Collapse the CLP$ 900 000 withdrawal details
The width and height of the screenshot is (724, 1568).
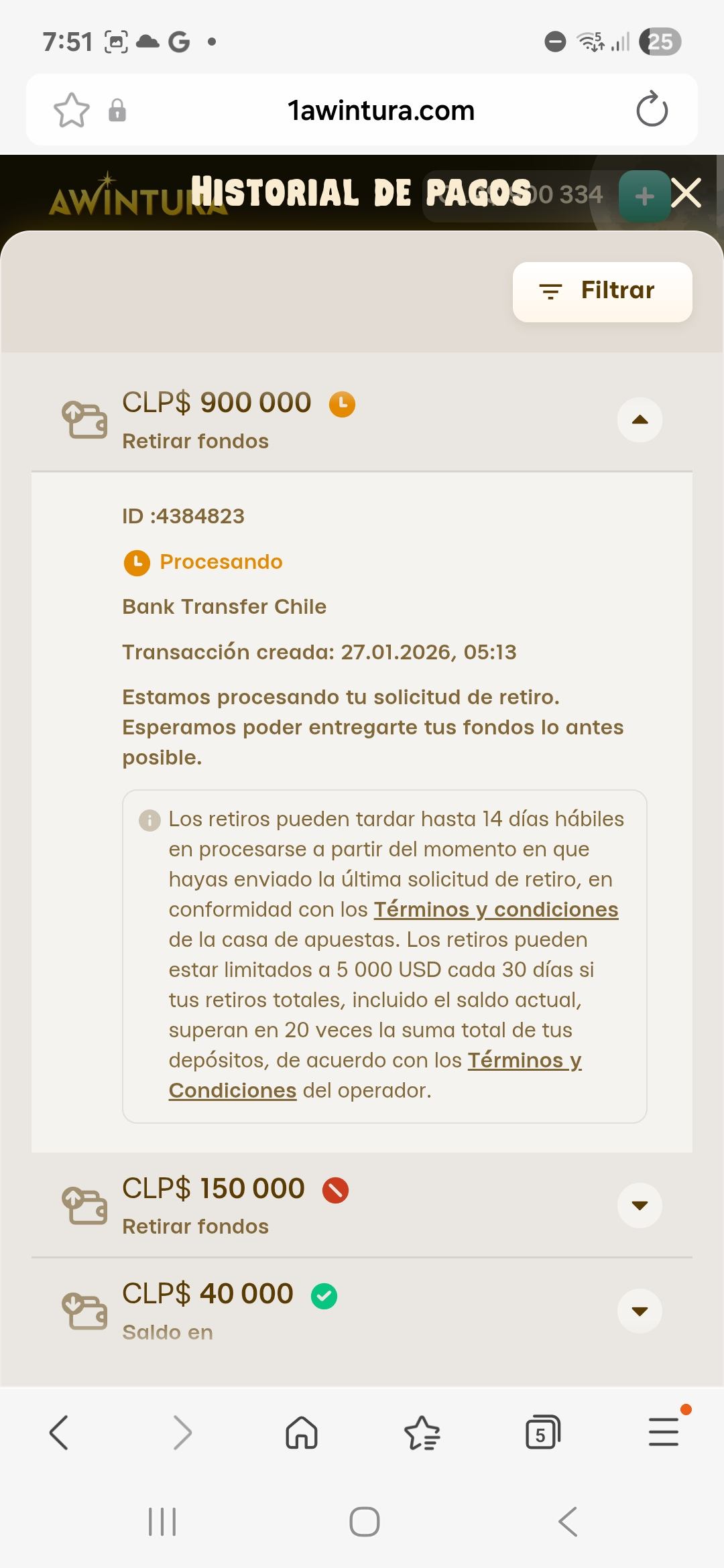pos(639,420)
